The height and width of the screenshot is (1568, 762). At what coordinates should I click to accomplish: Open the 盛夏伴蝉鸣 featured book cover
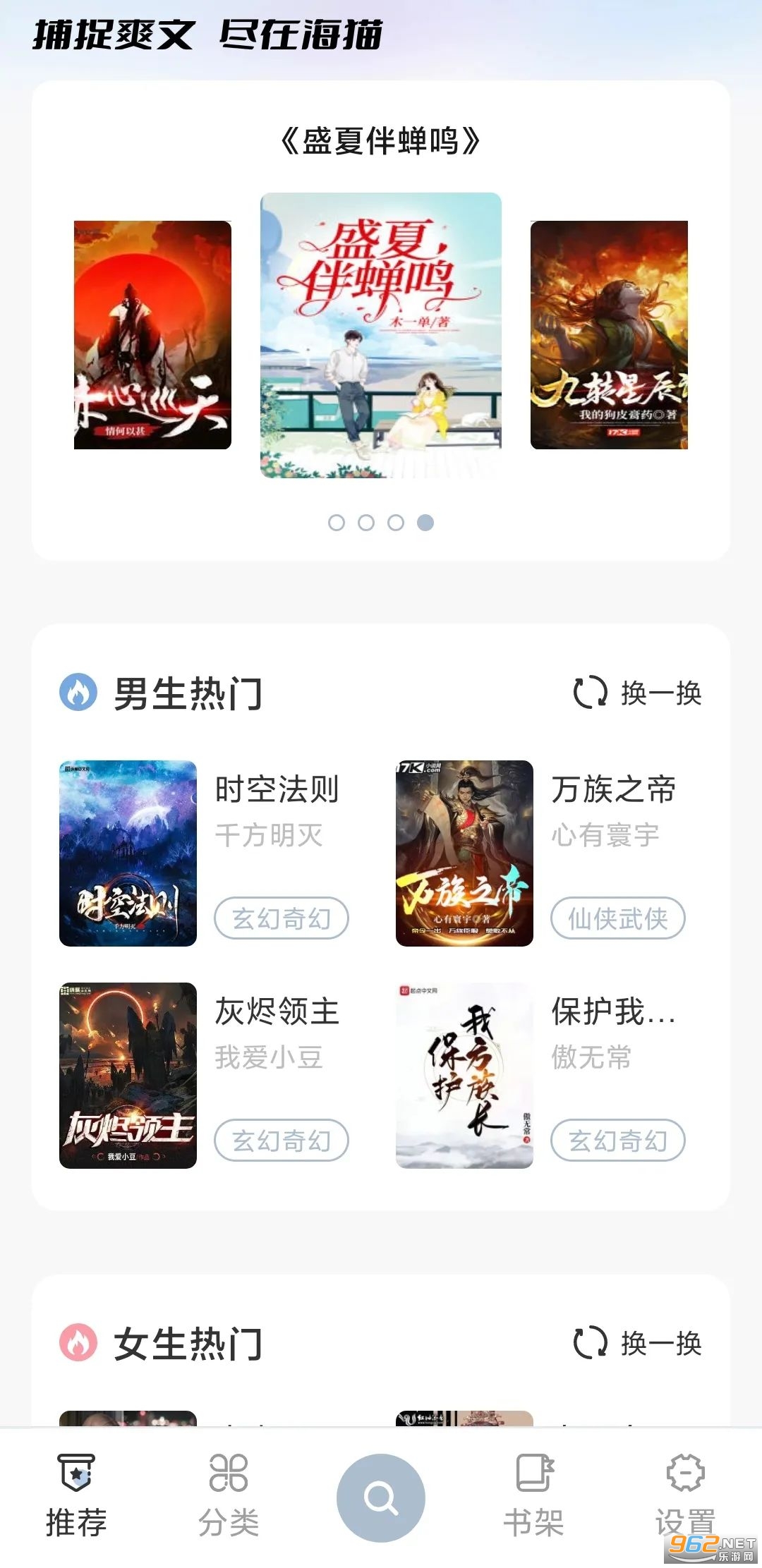[381, 335]
